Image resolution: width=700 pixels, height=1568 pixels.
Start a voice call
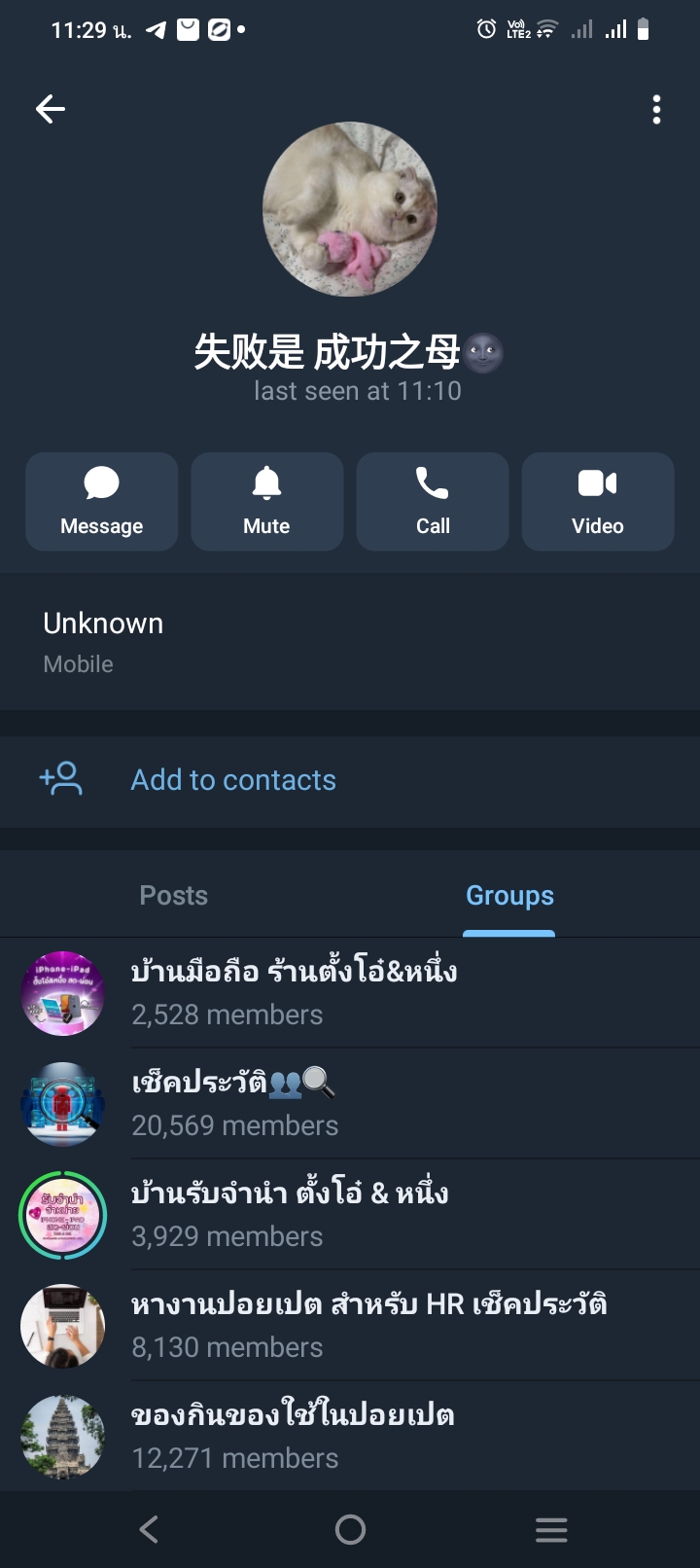pos(433,502)
